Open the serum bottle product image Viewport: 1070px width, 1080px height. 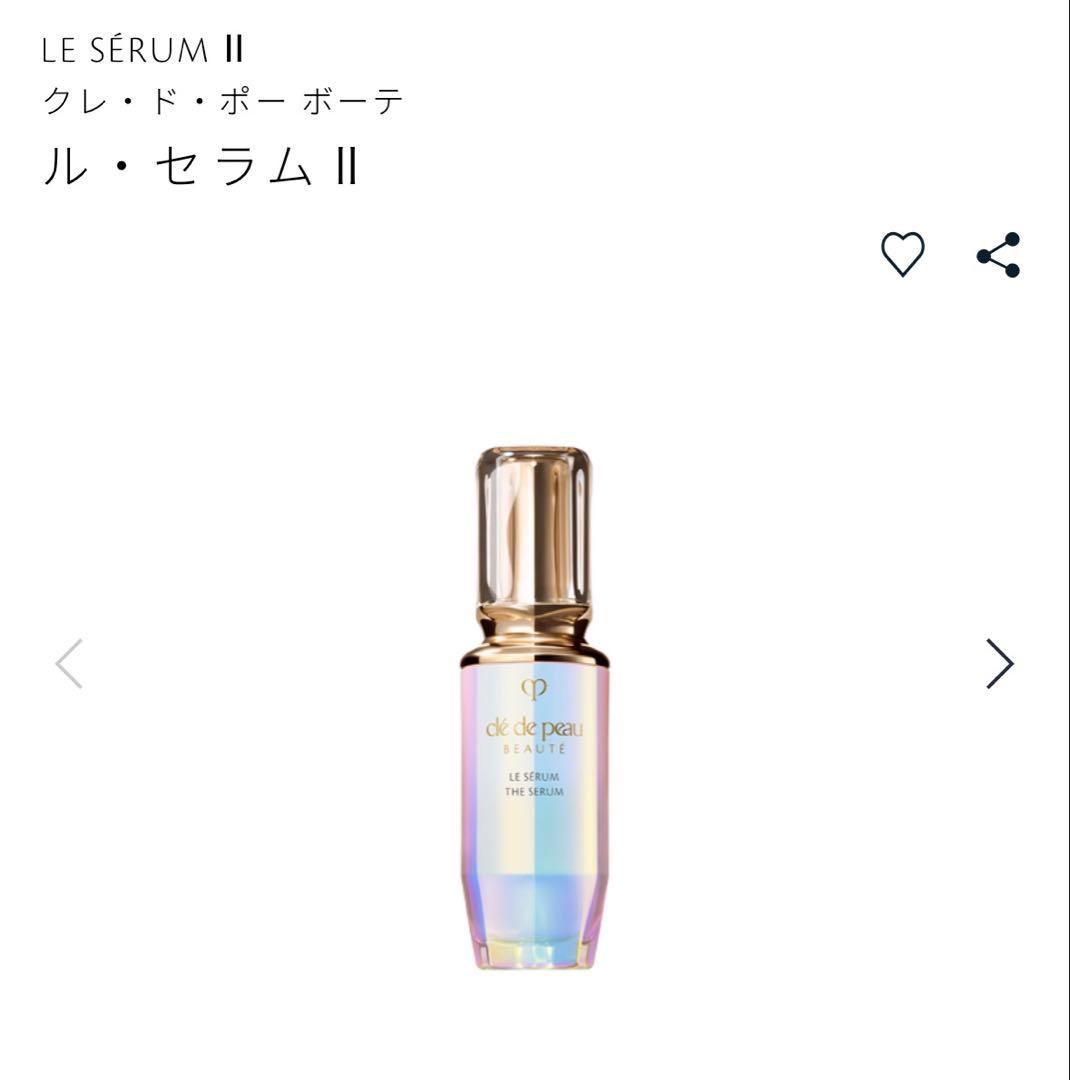[535, 708]
